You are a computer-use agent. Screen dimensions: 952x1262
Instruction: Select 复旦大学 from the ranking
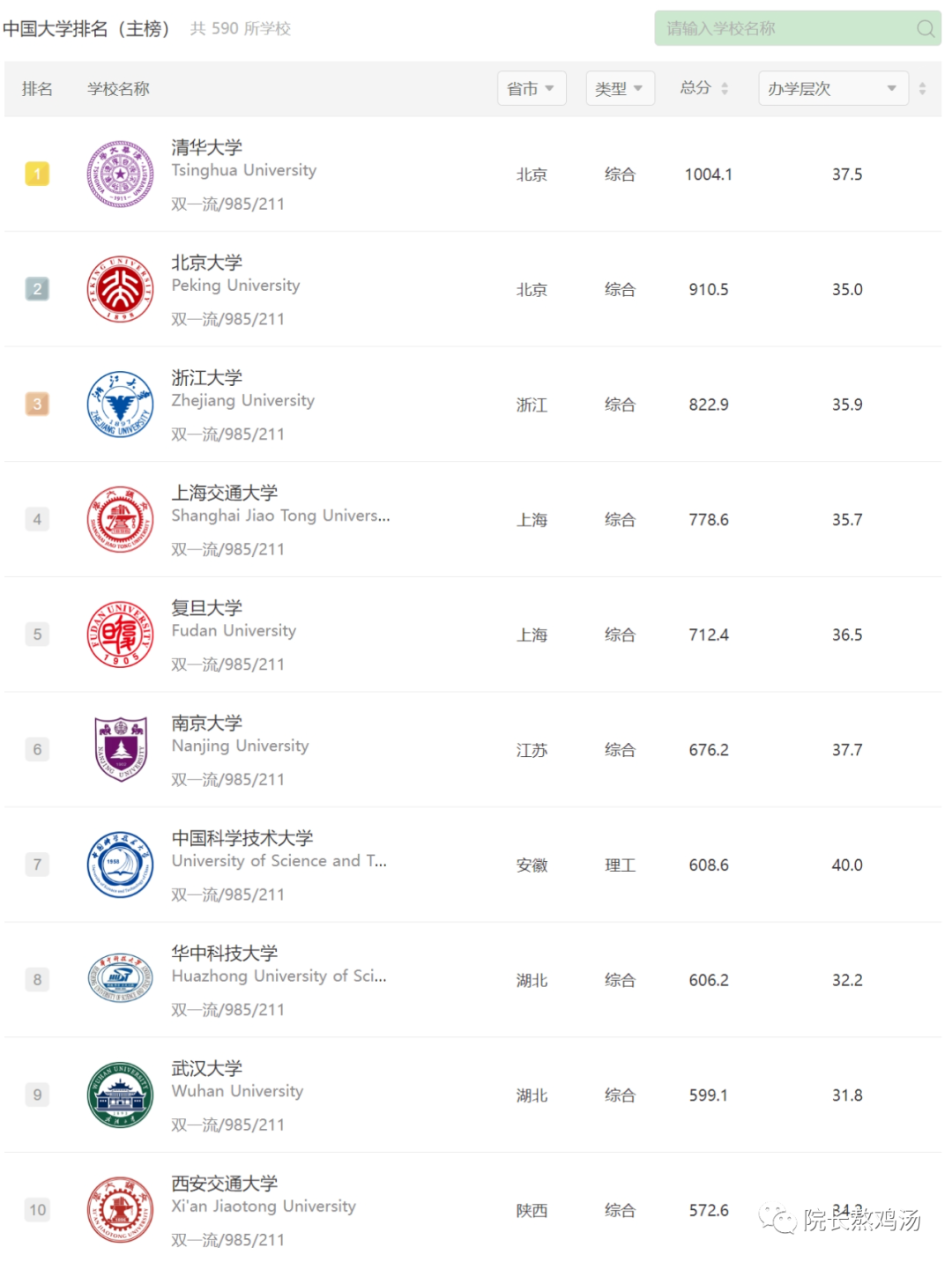pos(206,608)
